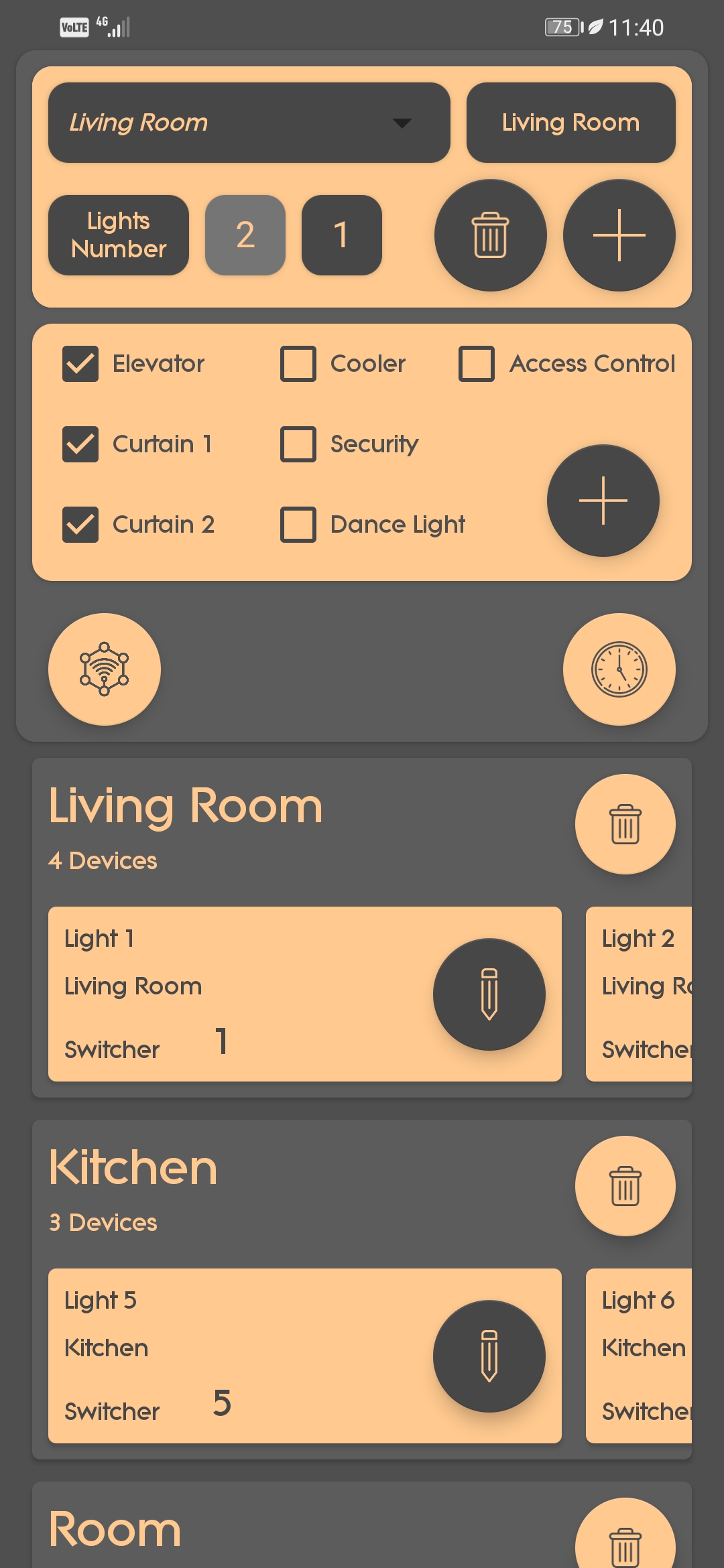Screen dimensions: 724x1568
Task: Tap the plus button next to lights number
Action: (619, 235)
